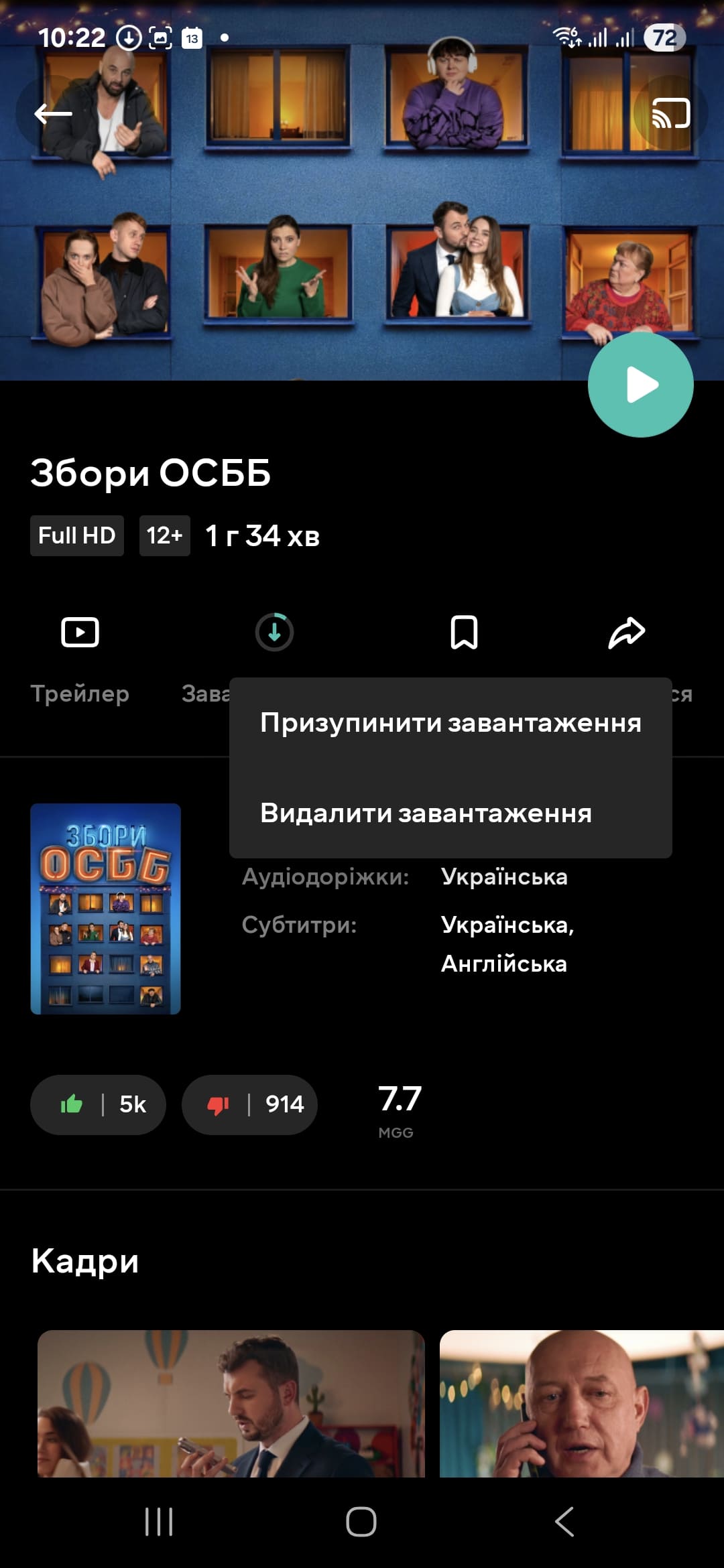Select Призупинити завантаження
The width and height of the screenshot is (724, 1568).
(x=450, y=723)
